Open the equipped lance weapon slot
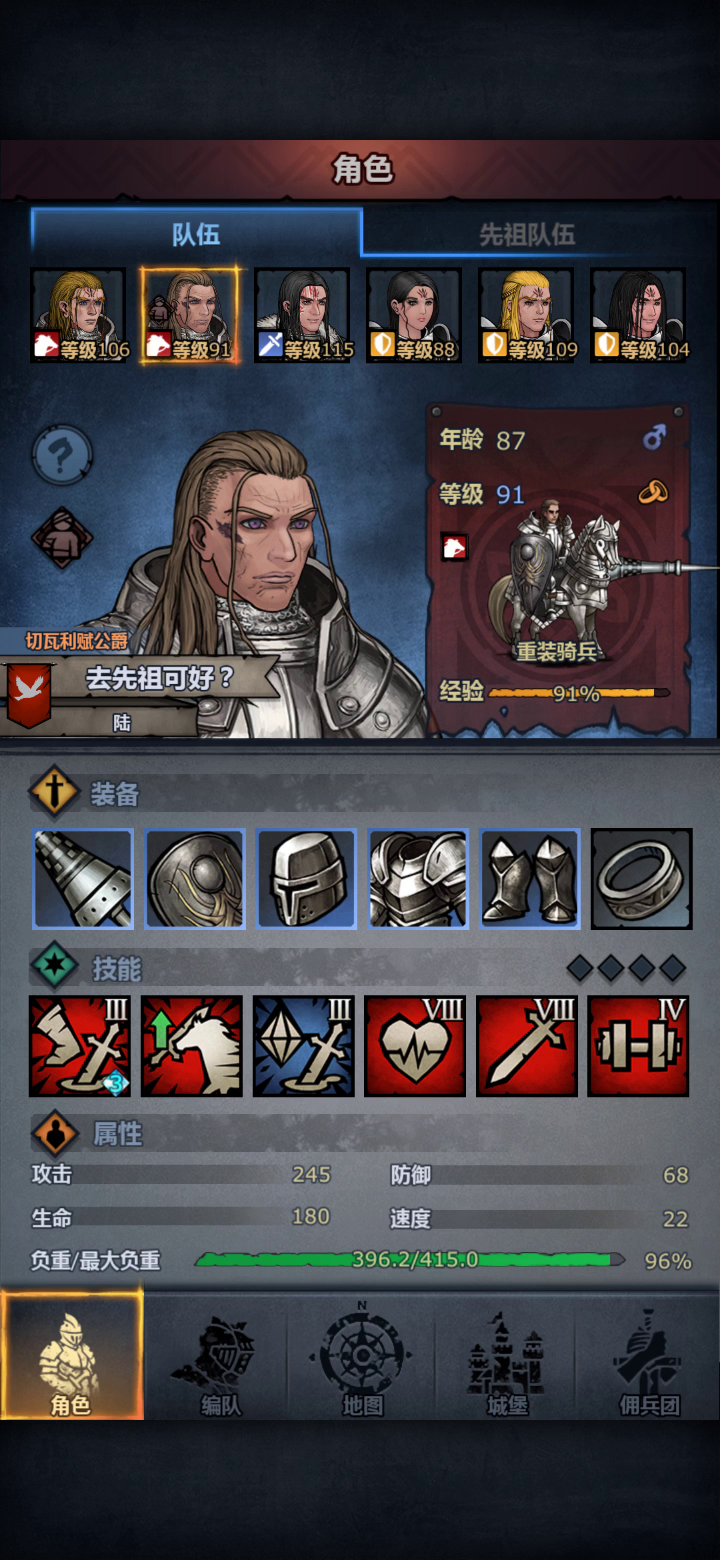Viewport: 720px width, 1560px height. click(82, 879)
